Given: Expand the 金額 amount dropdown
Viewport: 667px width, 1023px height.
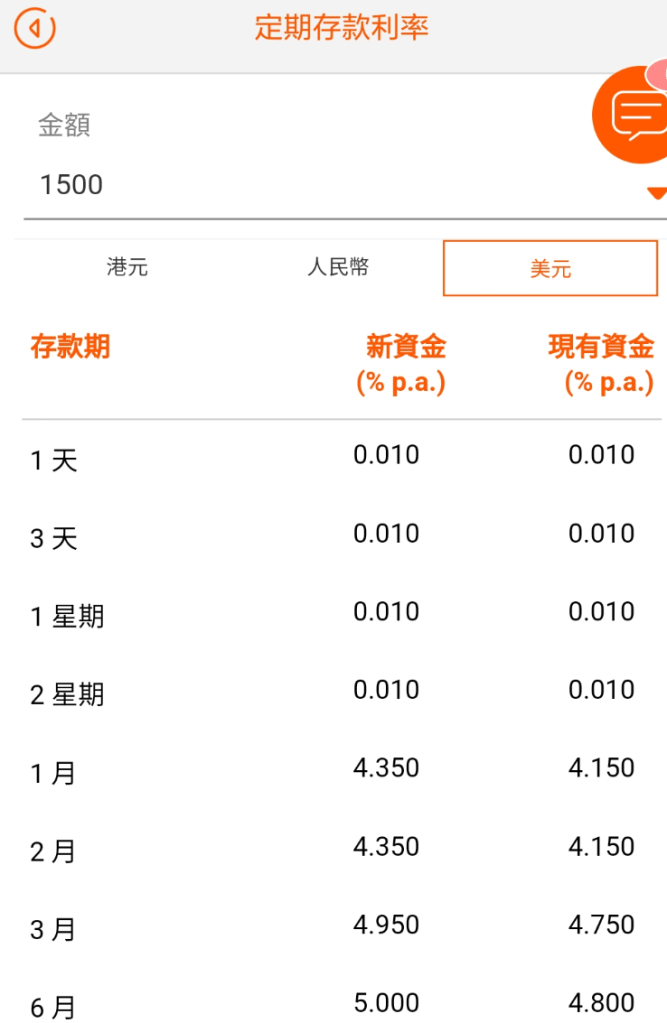Looking at the screenshot, I should point(655,192).
